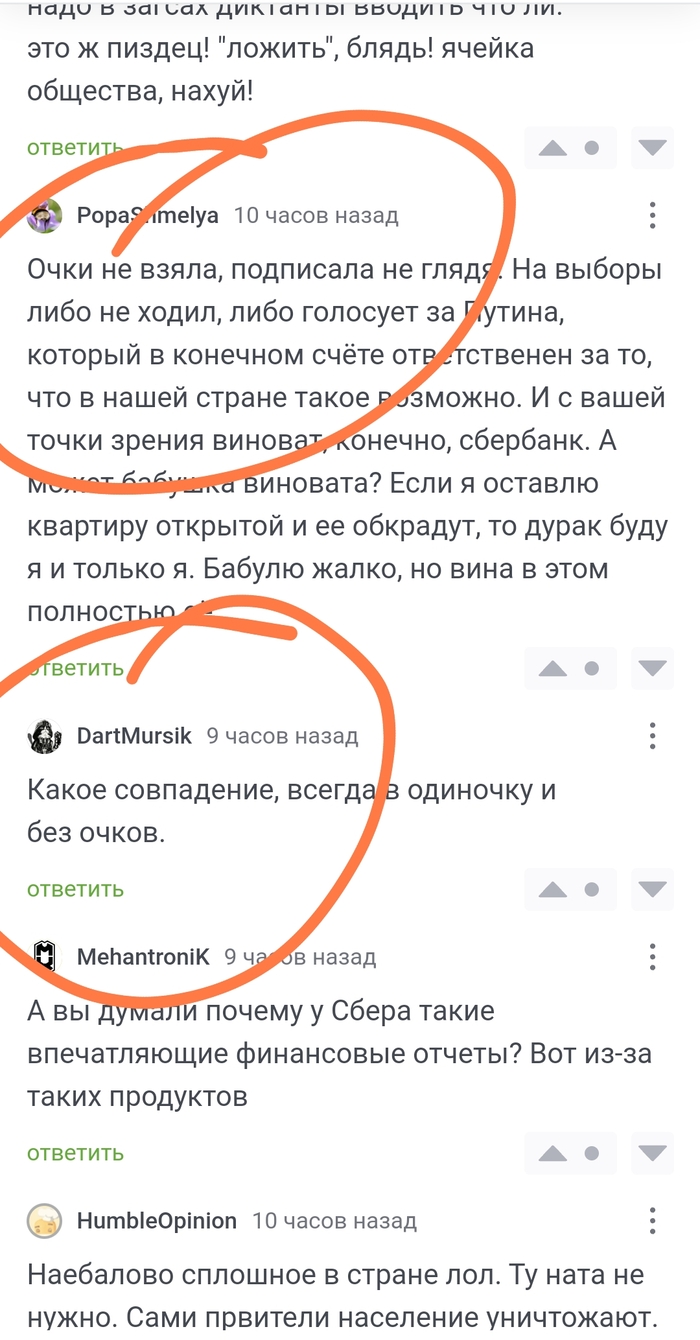Open overflow menu on PopaShmelya's comment
The height and width of the screenshot is (1340, 700).
coord(652,215)
